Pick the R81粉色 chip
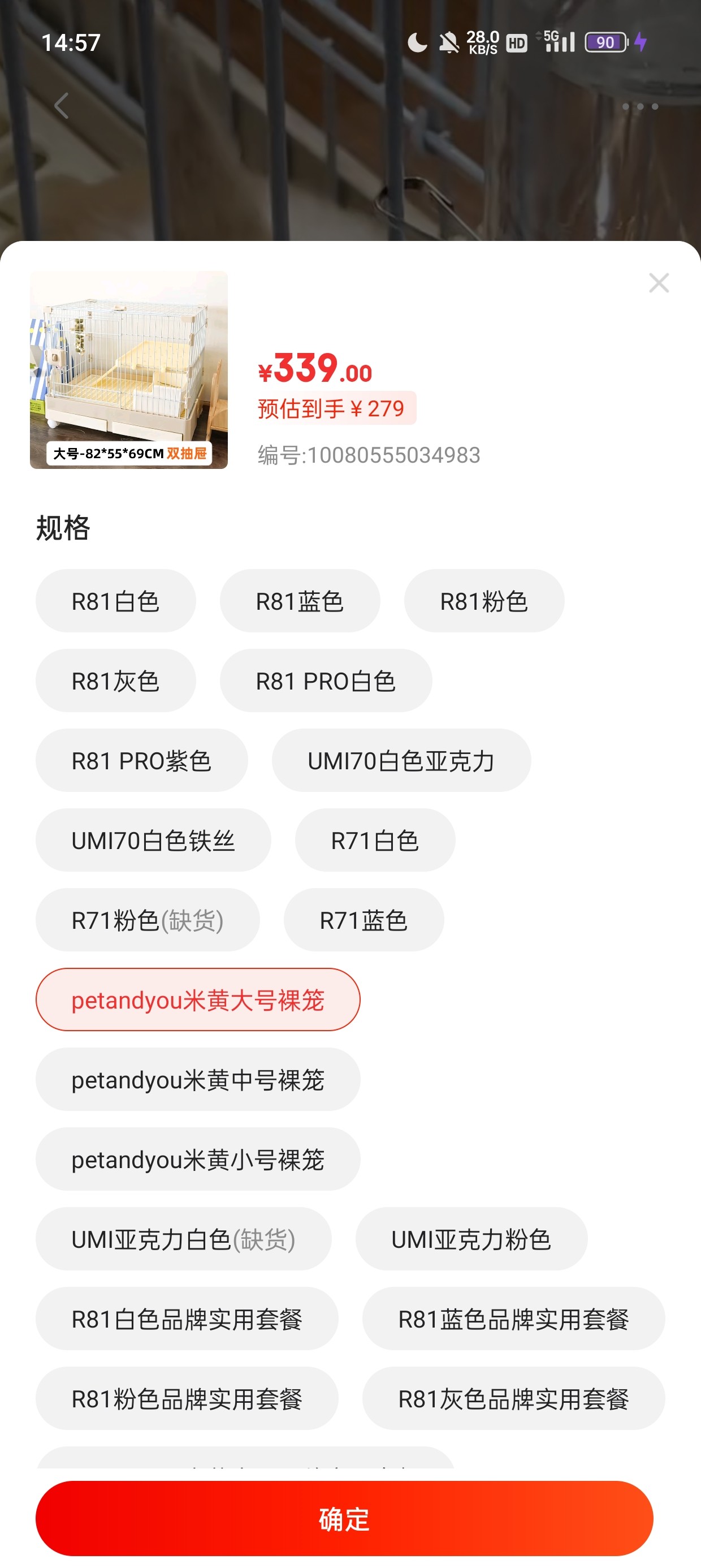The image size is (701, 1568). (484, 601)
